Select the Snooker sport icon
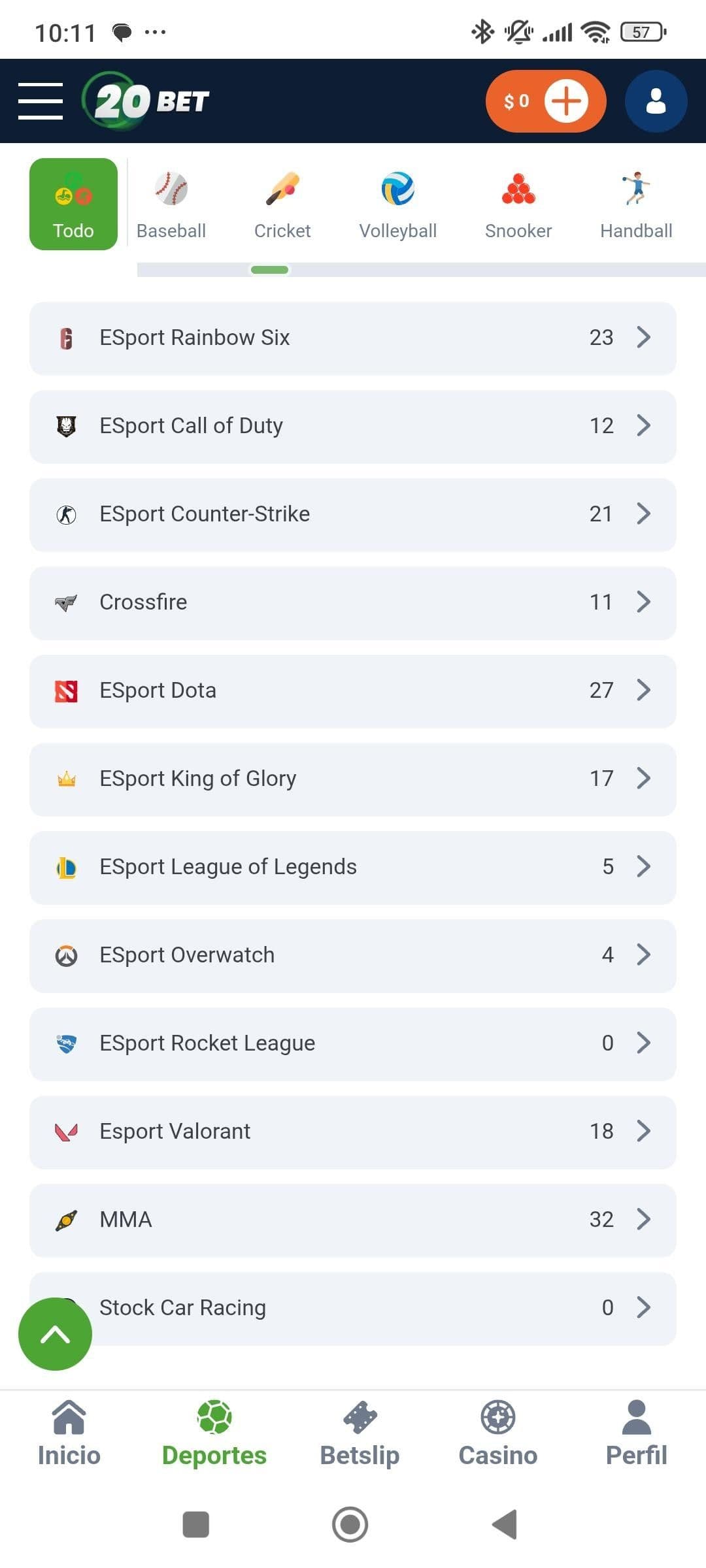Screen dimensions: 706x1568 coord(517,189)
